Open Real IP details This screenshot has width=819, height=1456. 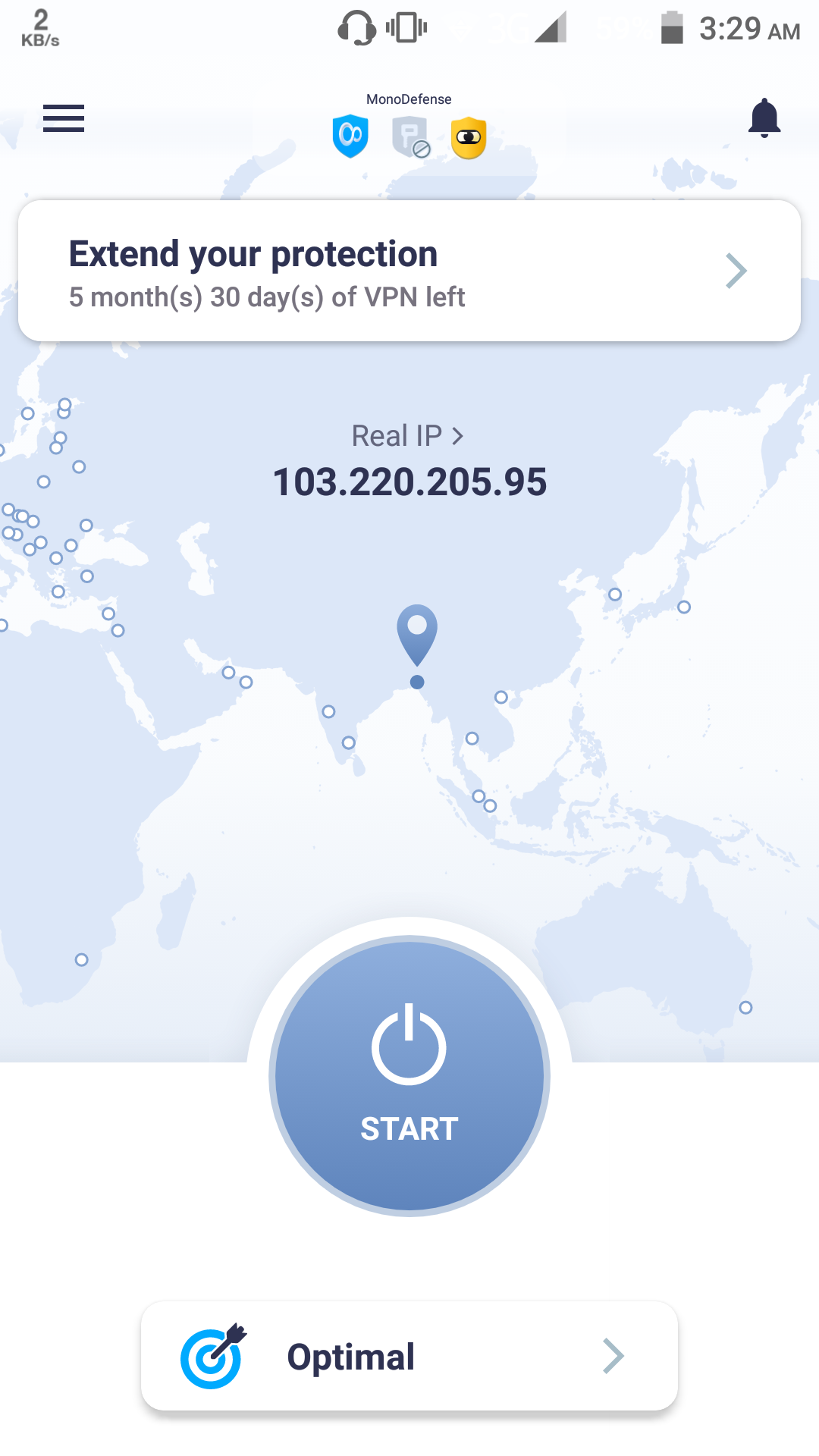408,436
